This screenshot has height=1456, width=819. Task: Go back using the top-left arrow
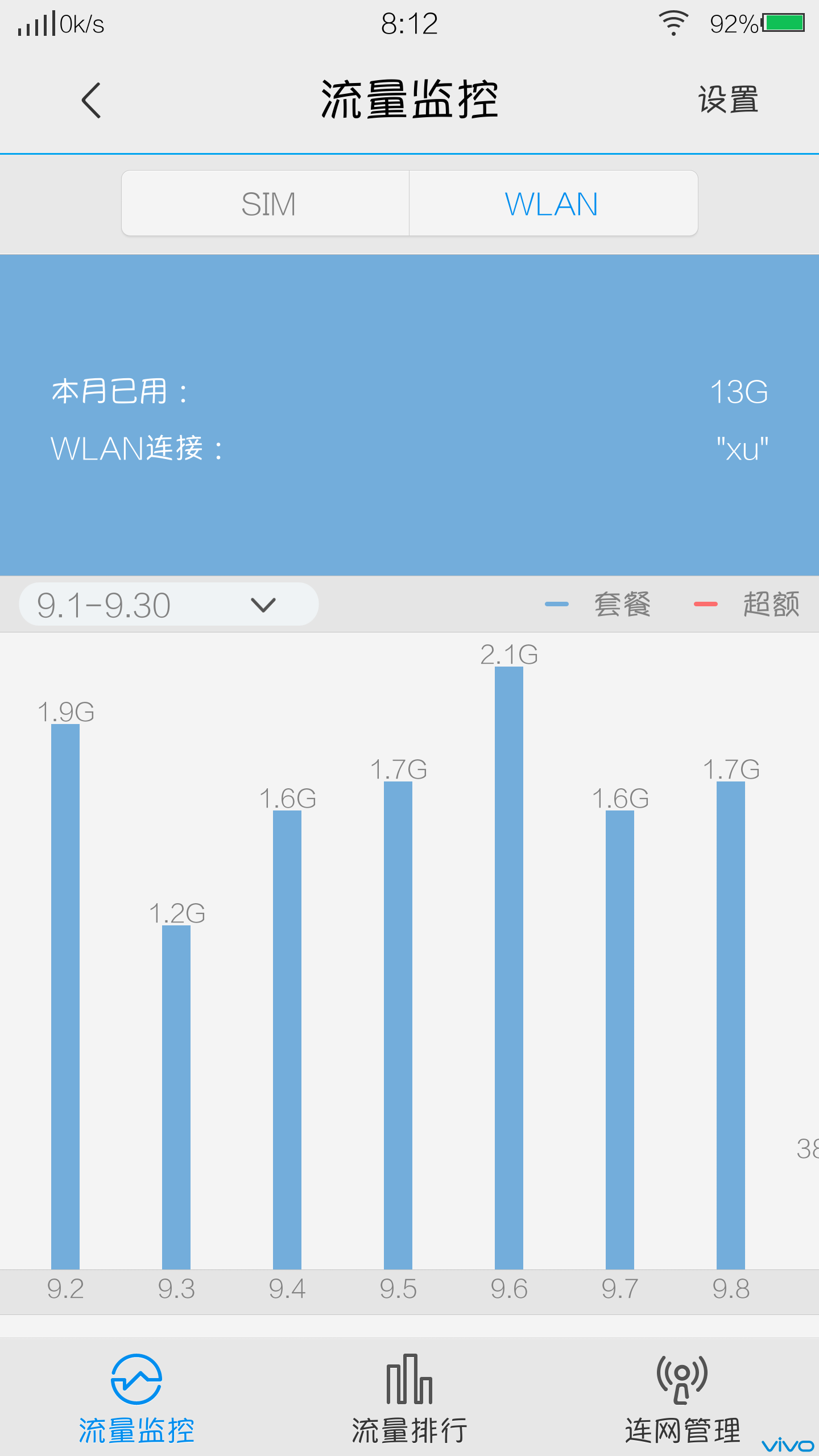click(x=91, y=101)
